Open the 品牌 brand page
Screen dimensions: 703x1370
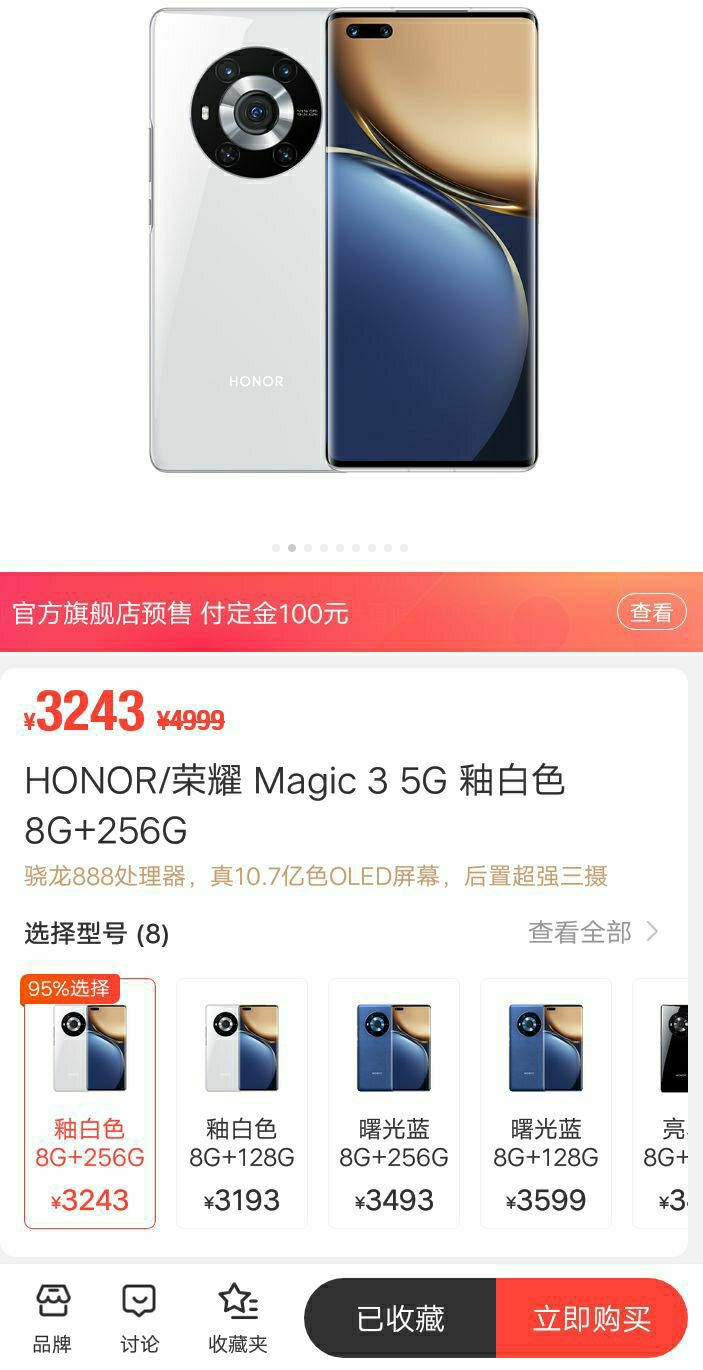pyautogui.click(x=53, y=1317)
